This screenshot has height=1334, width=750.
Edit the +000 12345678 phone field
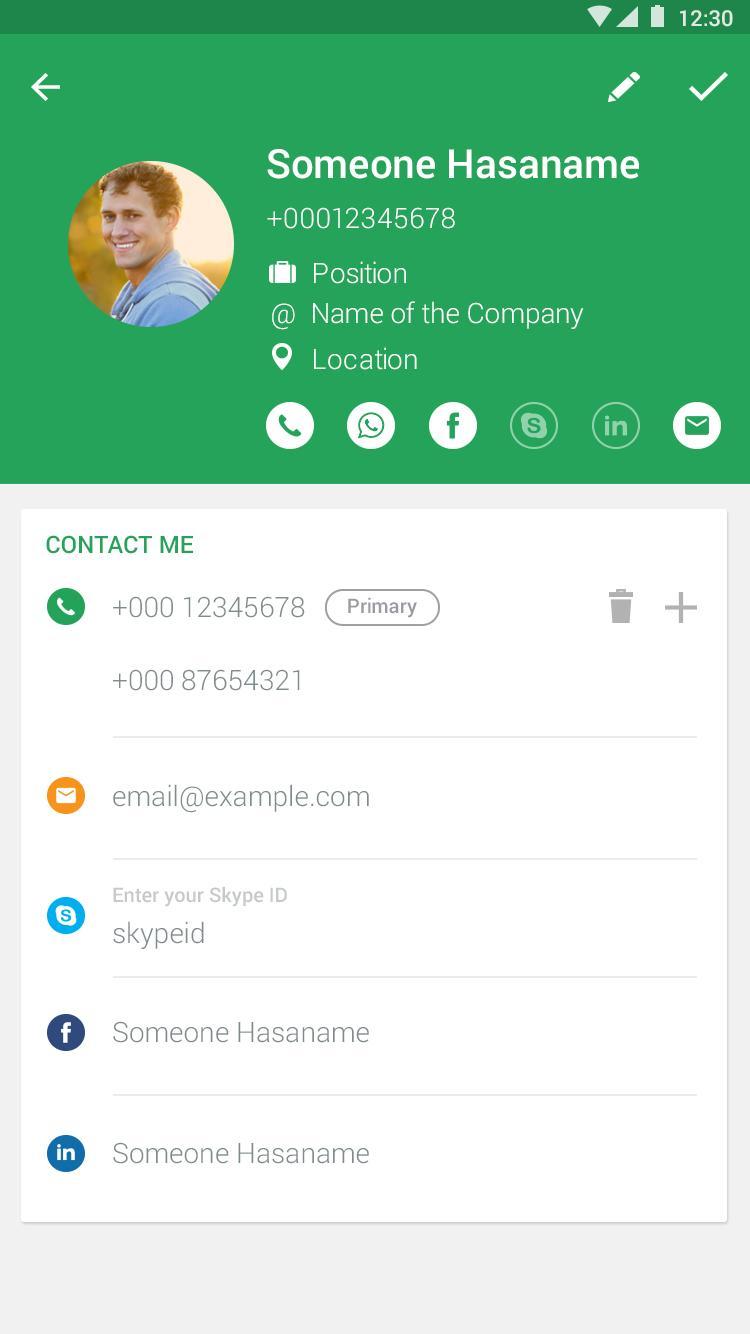pos(208,607)
